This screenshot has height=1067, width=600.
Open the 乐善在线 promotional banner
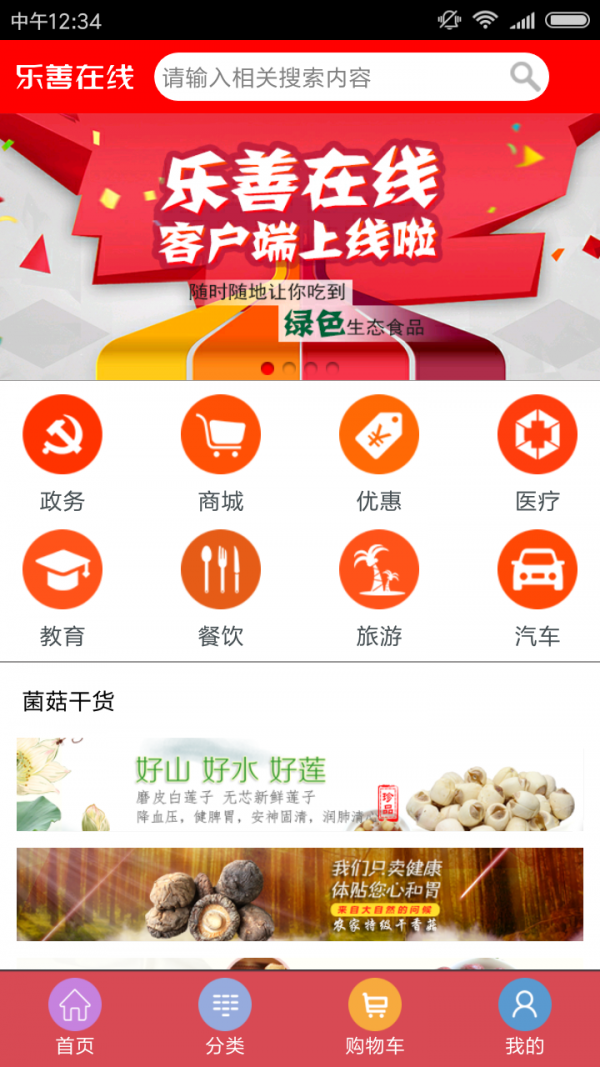coord(300,245)
